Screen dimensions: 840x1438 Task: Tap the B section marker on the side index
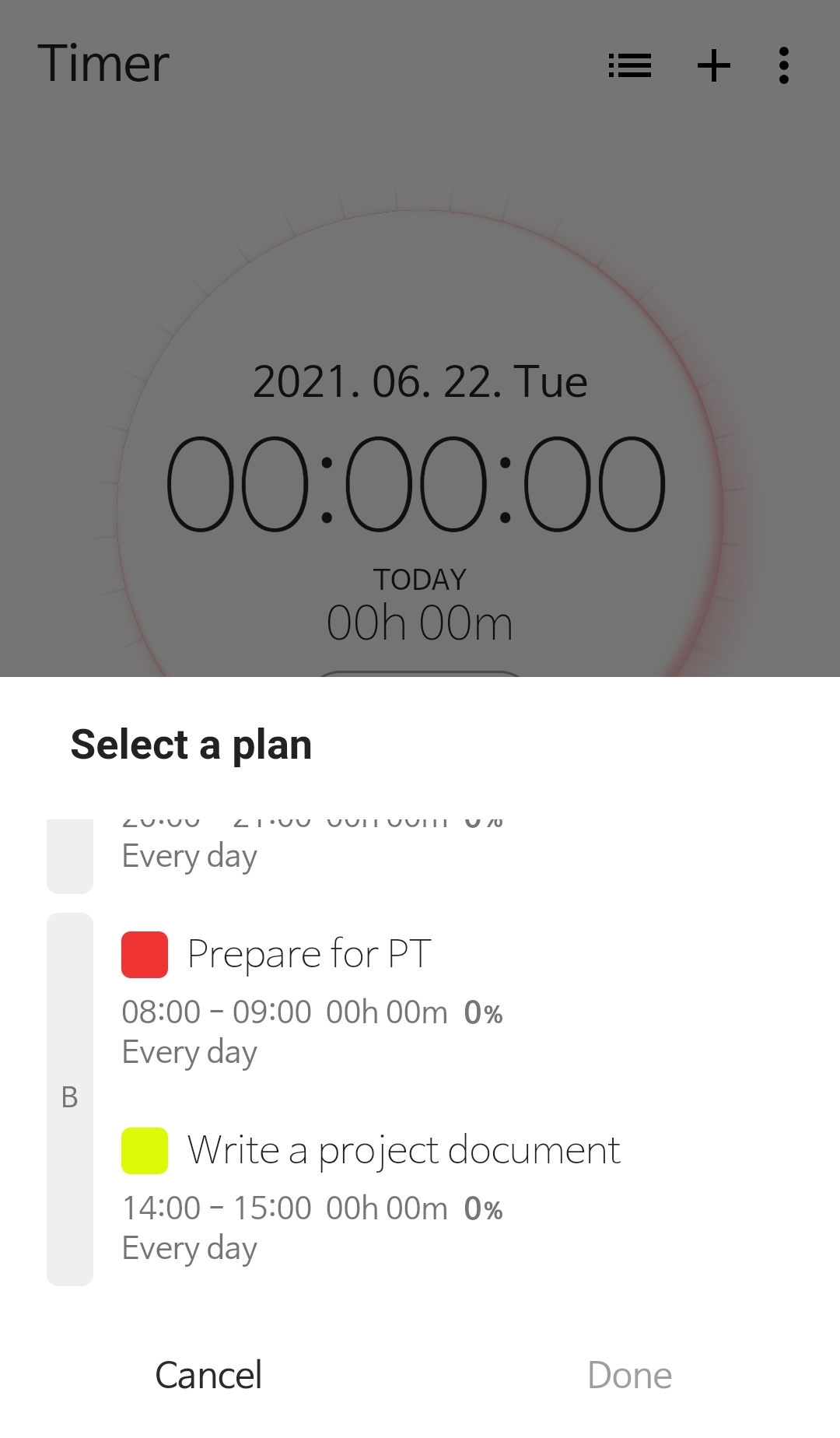click(x=70, y=1097)
